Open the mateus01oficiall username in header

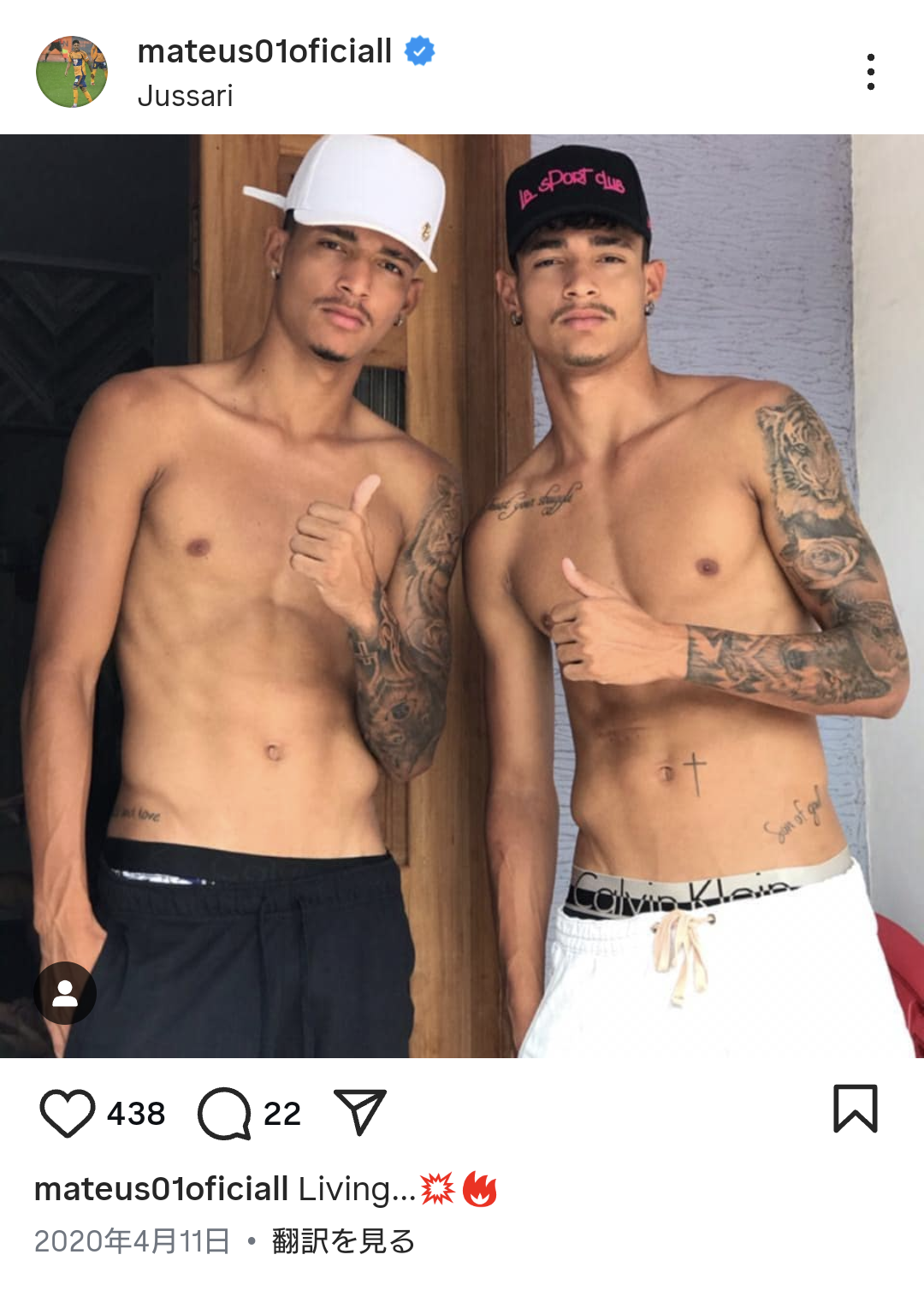[264, 51]
